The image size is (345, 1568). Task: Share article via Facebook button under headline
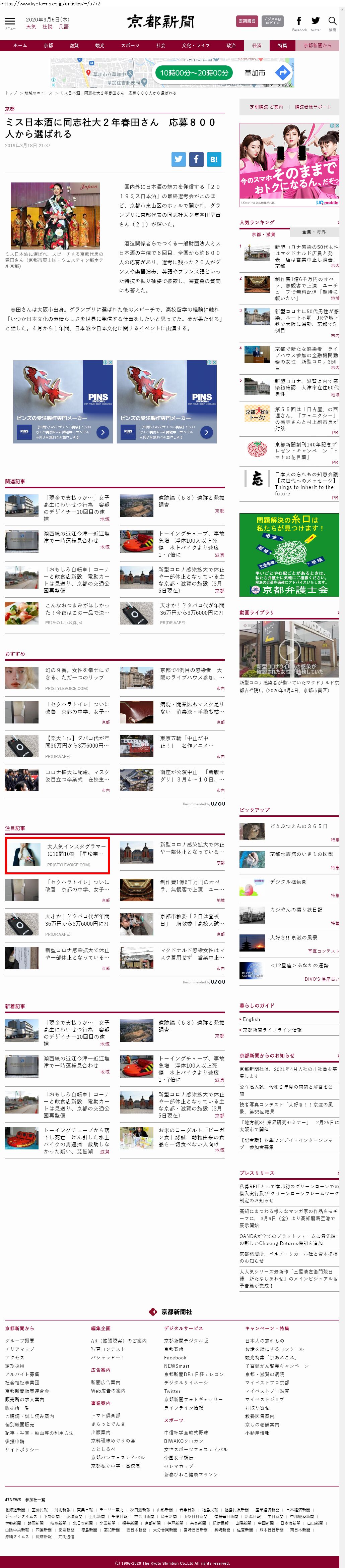[196, 159]
